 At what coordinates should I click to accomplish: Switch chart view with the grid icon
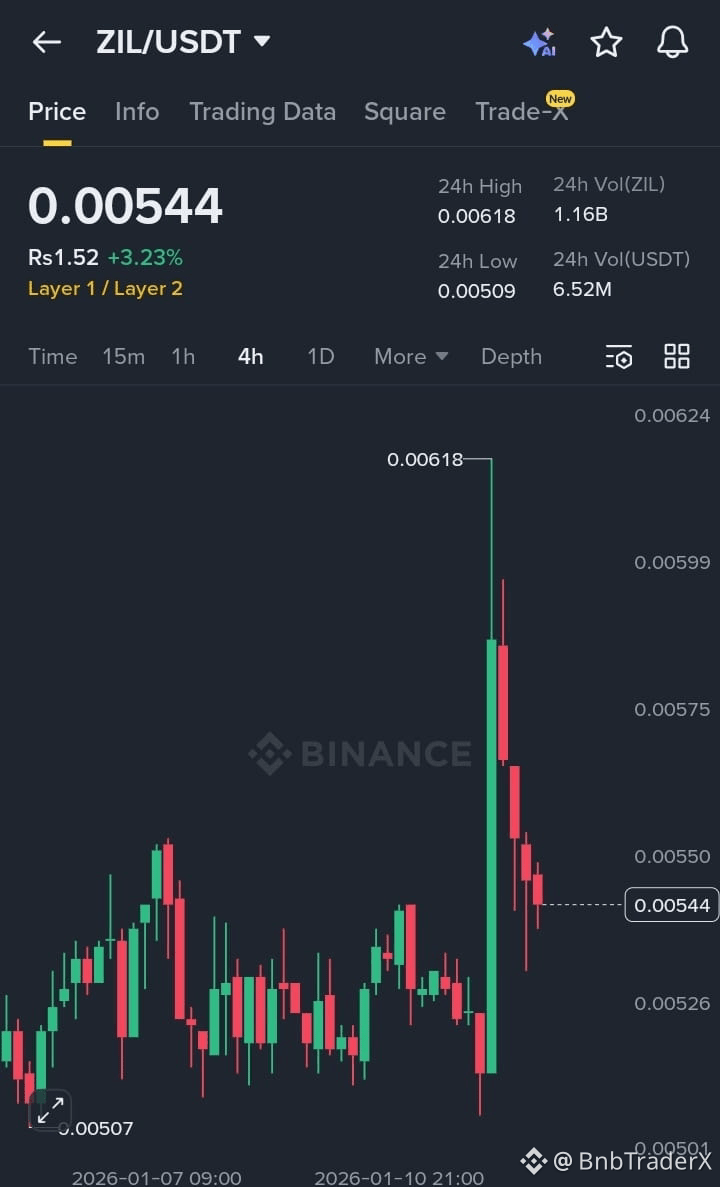point(676,356)
